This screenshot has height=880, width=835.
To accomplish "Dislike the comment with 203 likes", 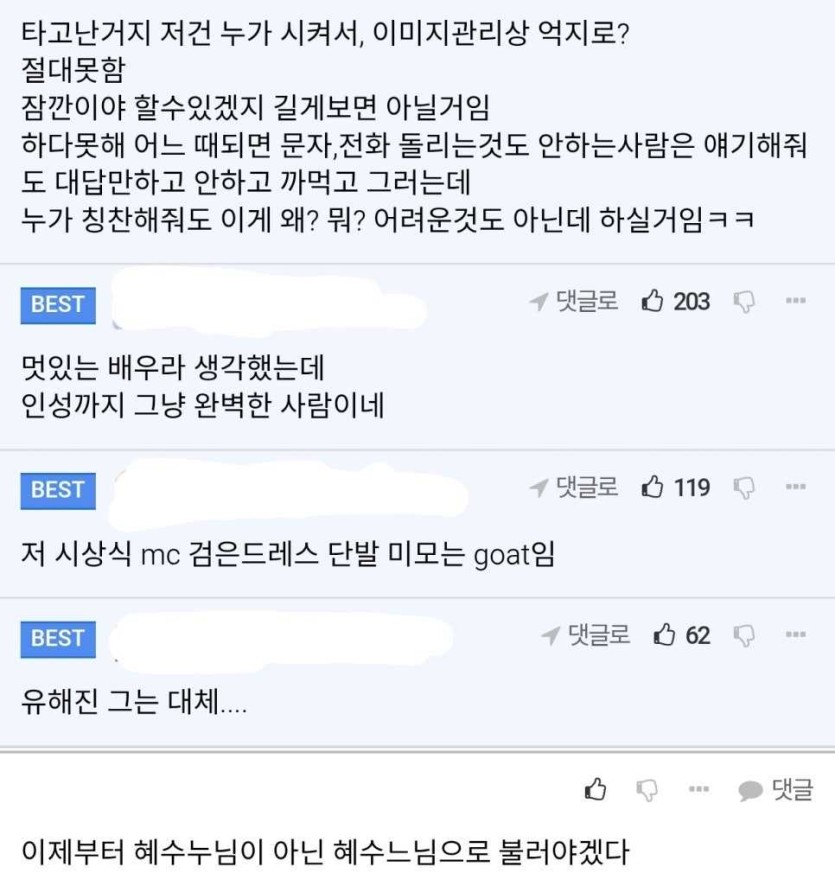I will pos(744,302).
